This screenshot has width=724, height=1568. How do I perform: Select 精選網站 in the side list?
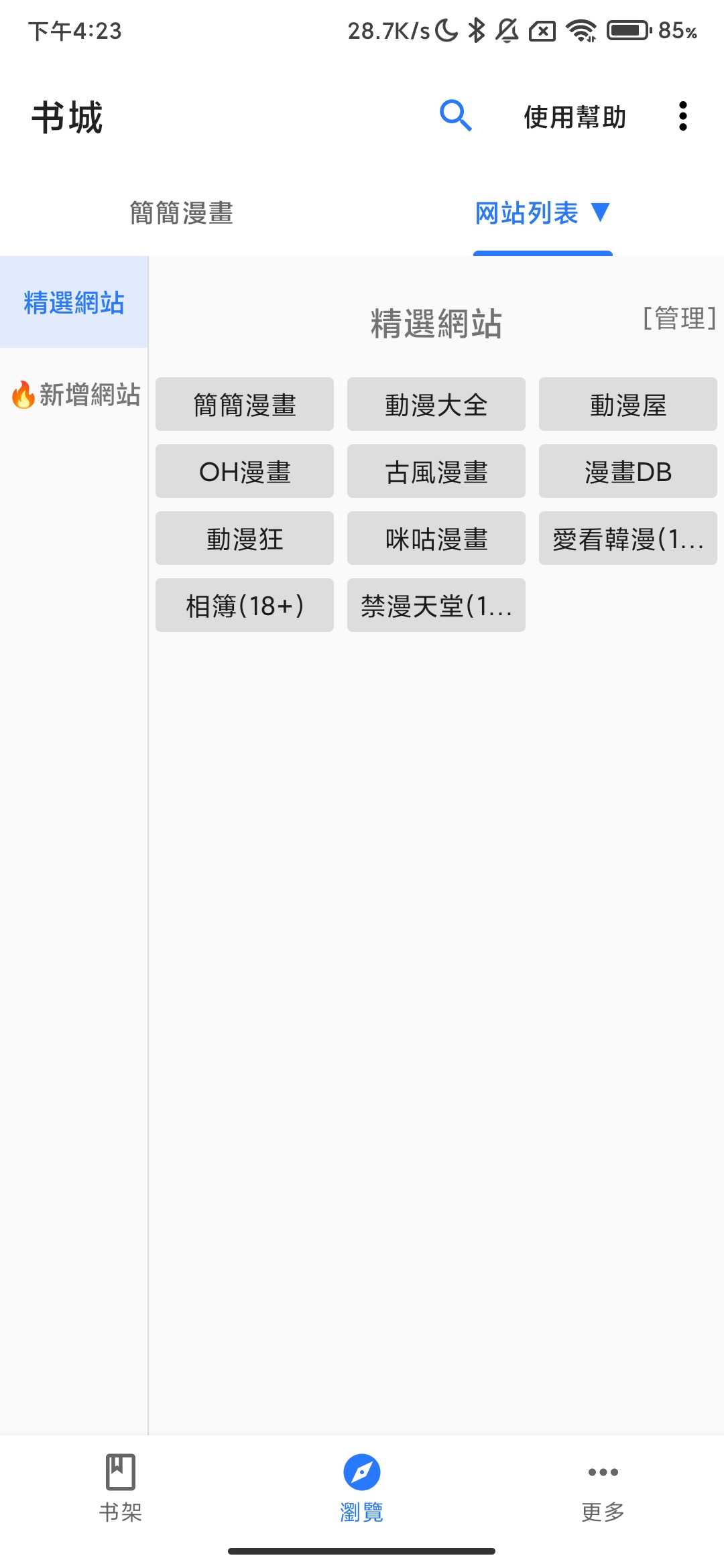tap(74, 303)
